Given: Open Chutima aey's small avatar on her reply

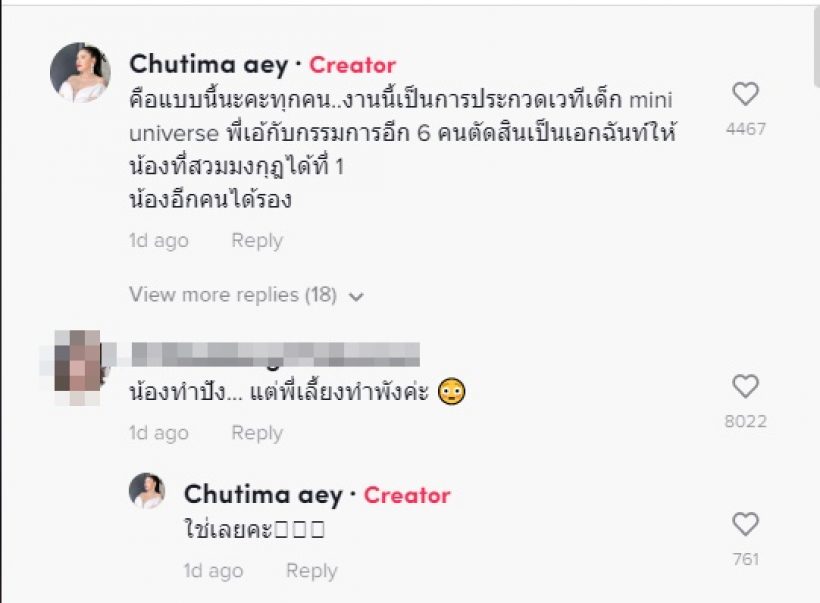Looking at the screenshot, I should pos(147,491).
